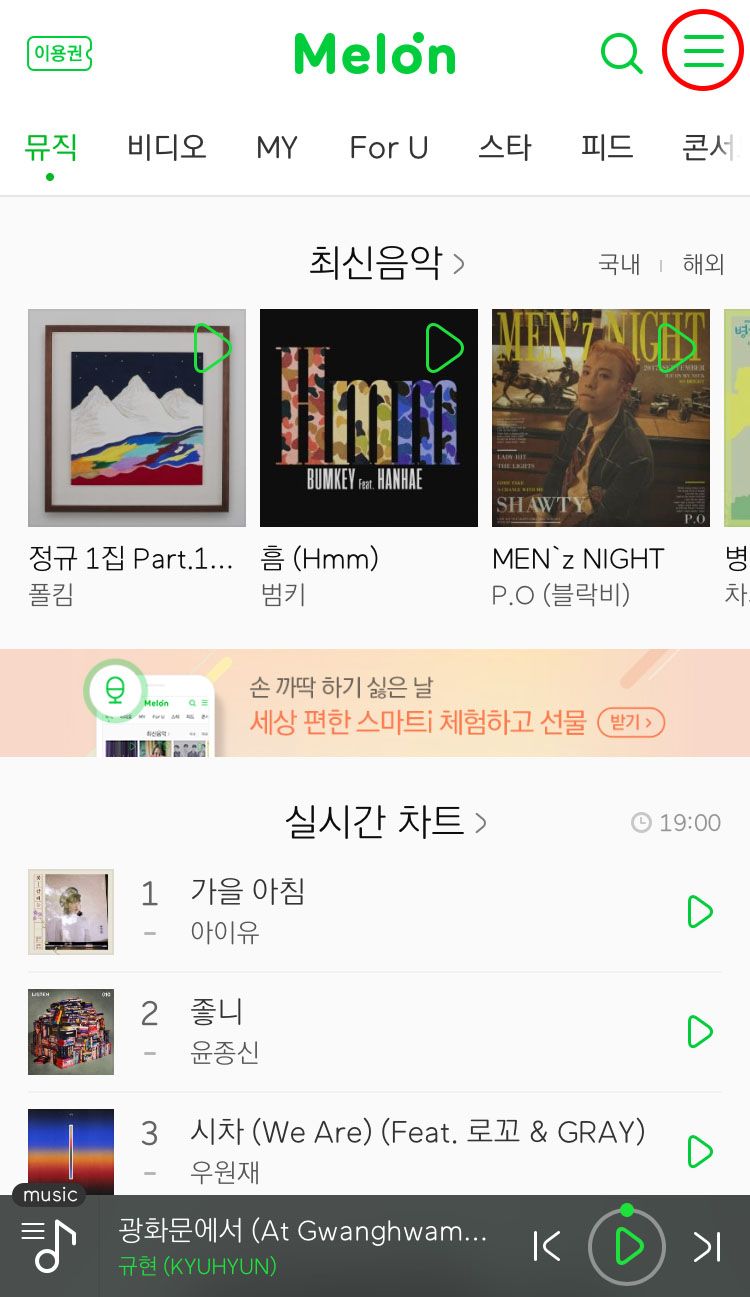Image resolution: width=750 pixels, height=1297 pixels.
Task: Select the 피드 tab
Action: pyautogui.click(x=607, y=148)
